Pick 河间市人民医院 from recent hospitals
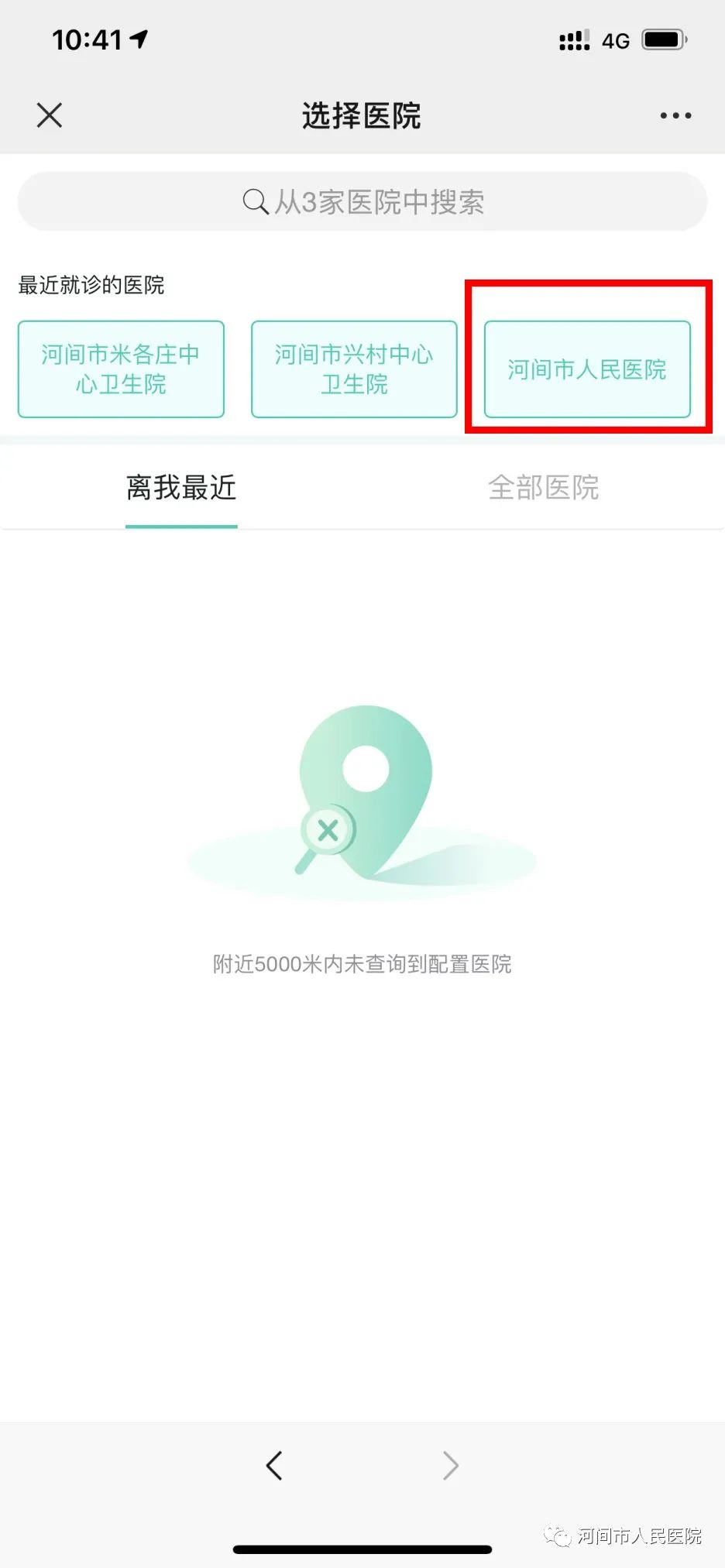The image size is (725, 1568). click(587, 369)
